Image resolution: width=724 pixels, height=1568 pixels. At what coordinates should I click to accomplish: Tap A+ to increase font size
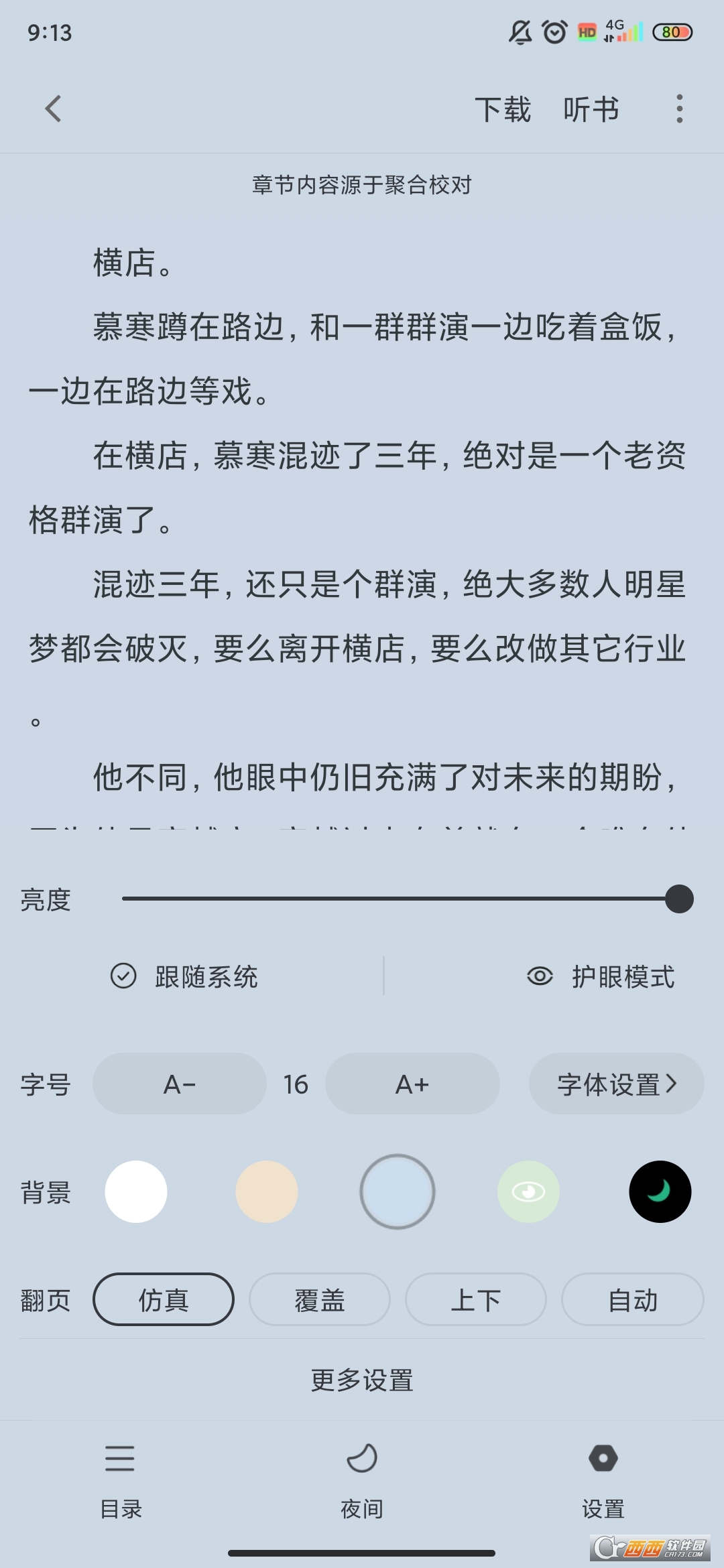coord(412,1083)
